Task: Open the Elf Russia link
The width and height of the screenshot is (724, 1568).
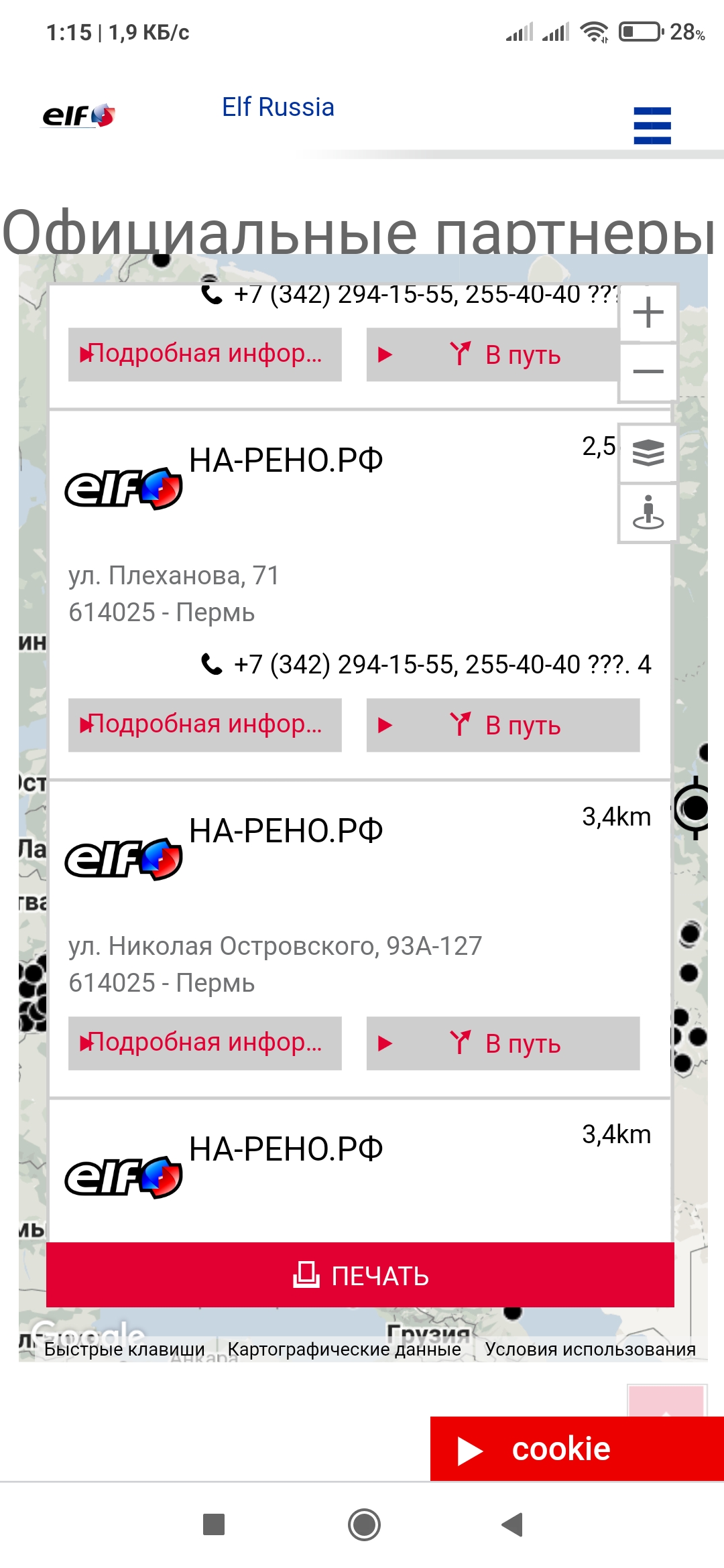Action: click(x=278, y=107)
